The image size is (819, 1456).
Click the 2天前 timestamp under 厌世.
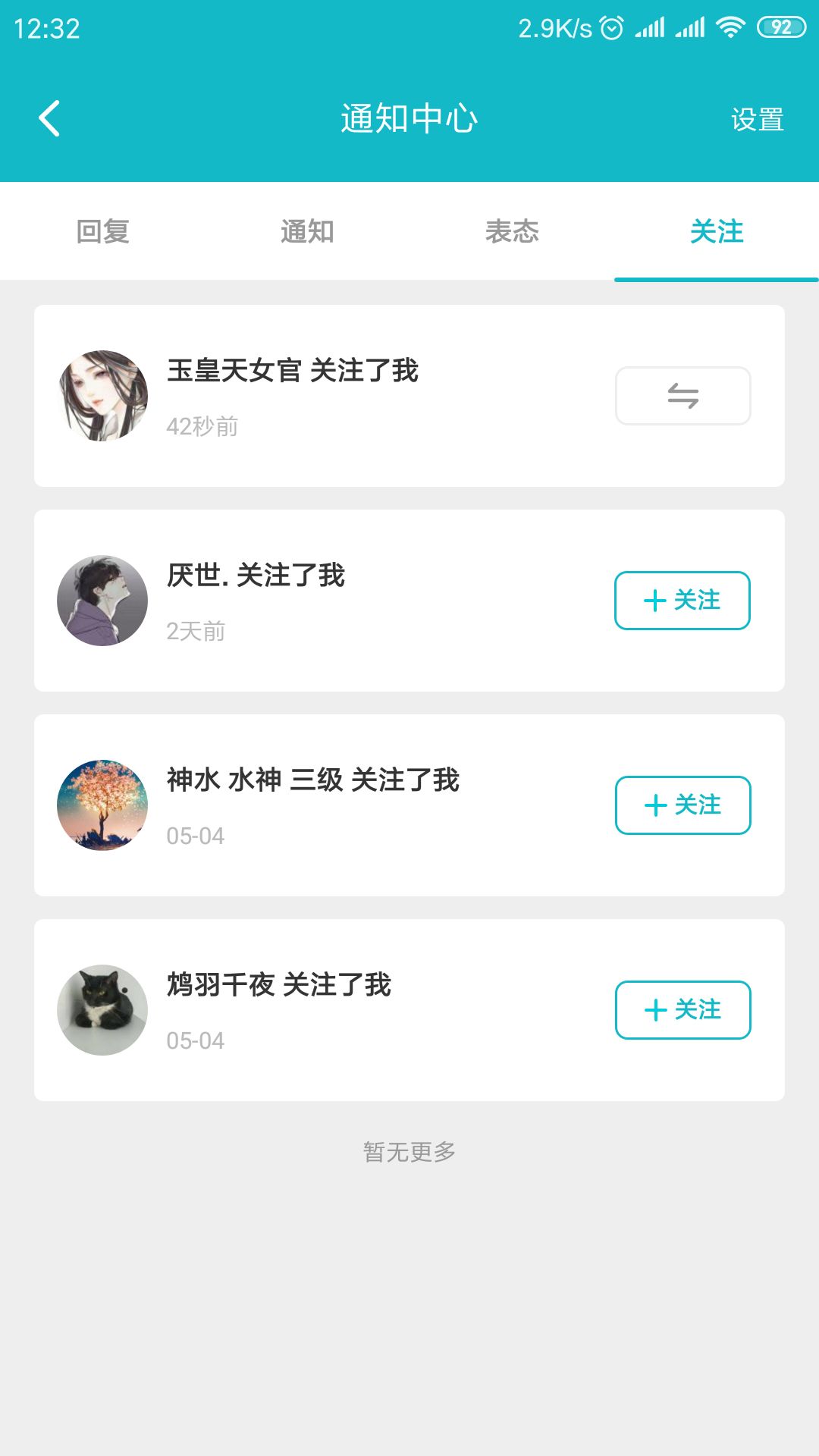click(196, 630)
